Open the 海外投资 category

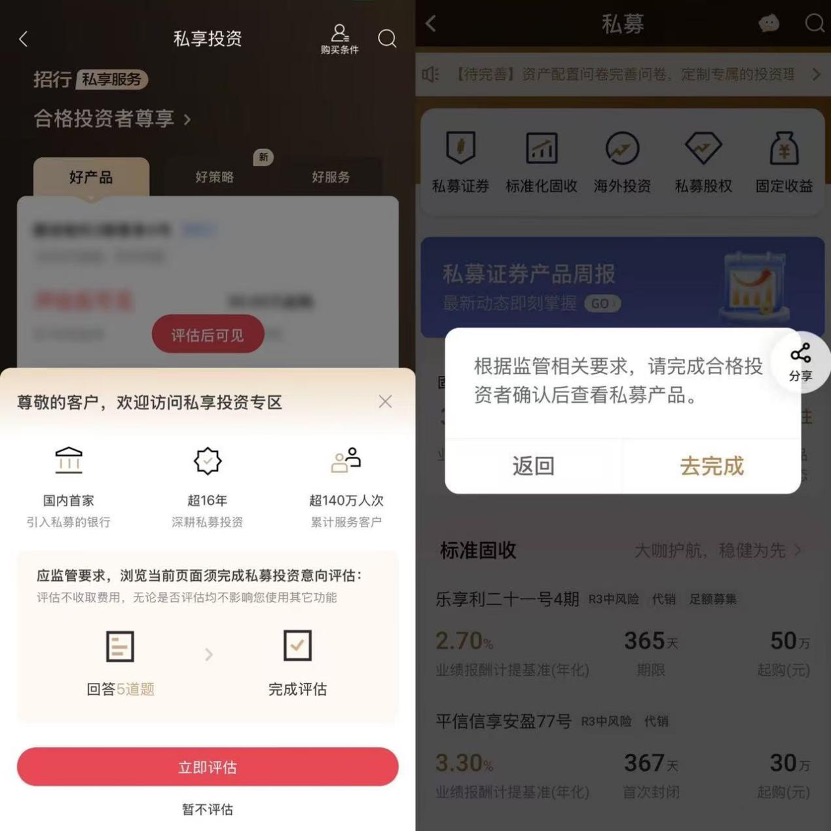pyautogui.click(x=622, y=162)
